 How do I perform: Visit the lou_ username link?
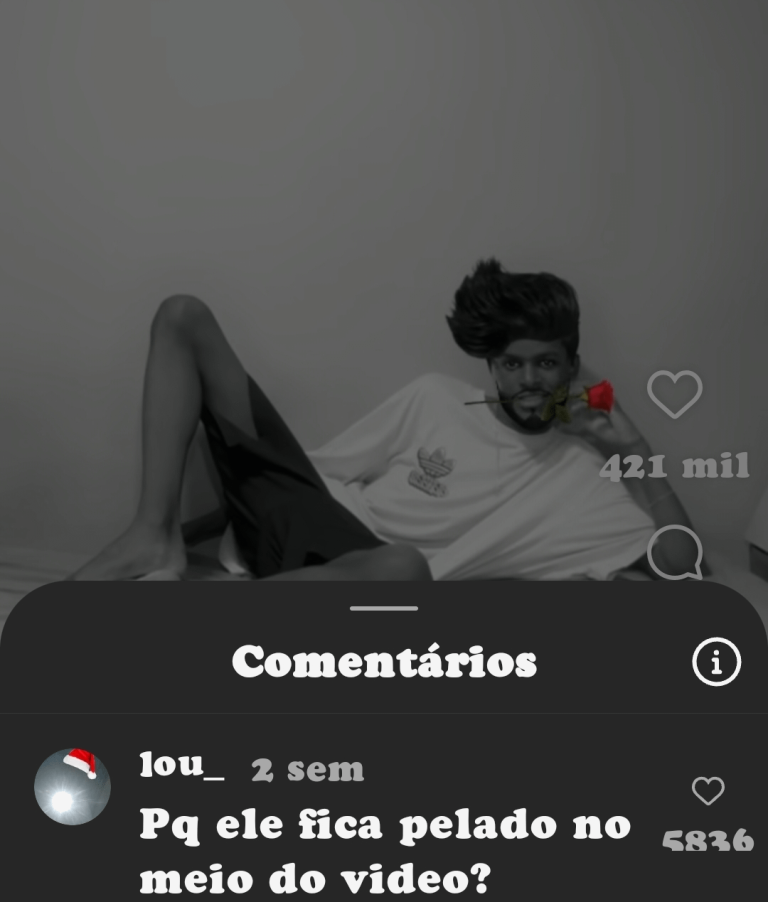pos(181,766)
